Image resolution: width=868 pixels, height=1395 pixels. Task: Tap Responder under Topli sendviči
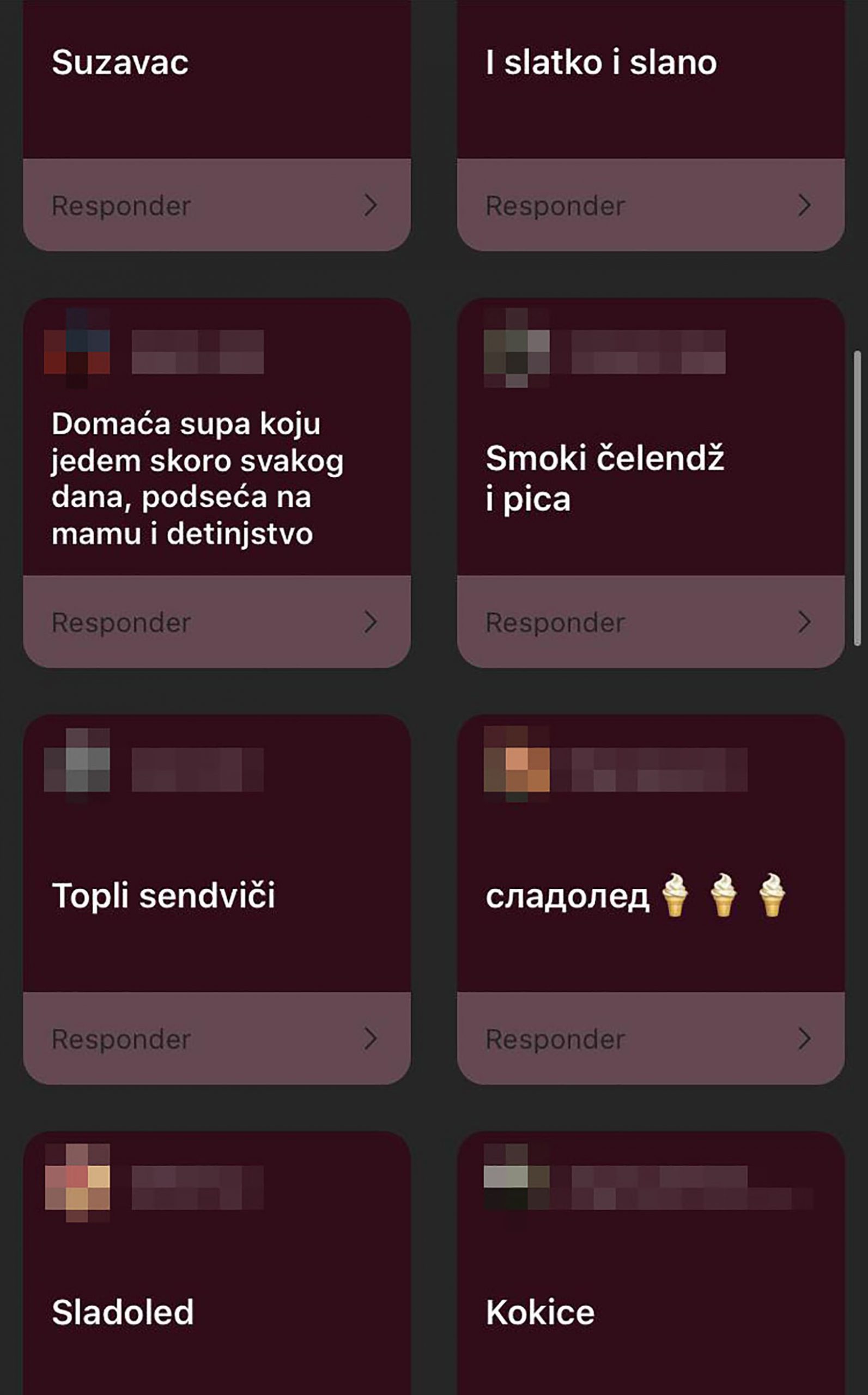coord(216,1039)
